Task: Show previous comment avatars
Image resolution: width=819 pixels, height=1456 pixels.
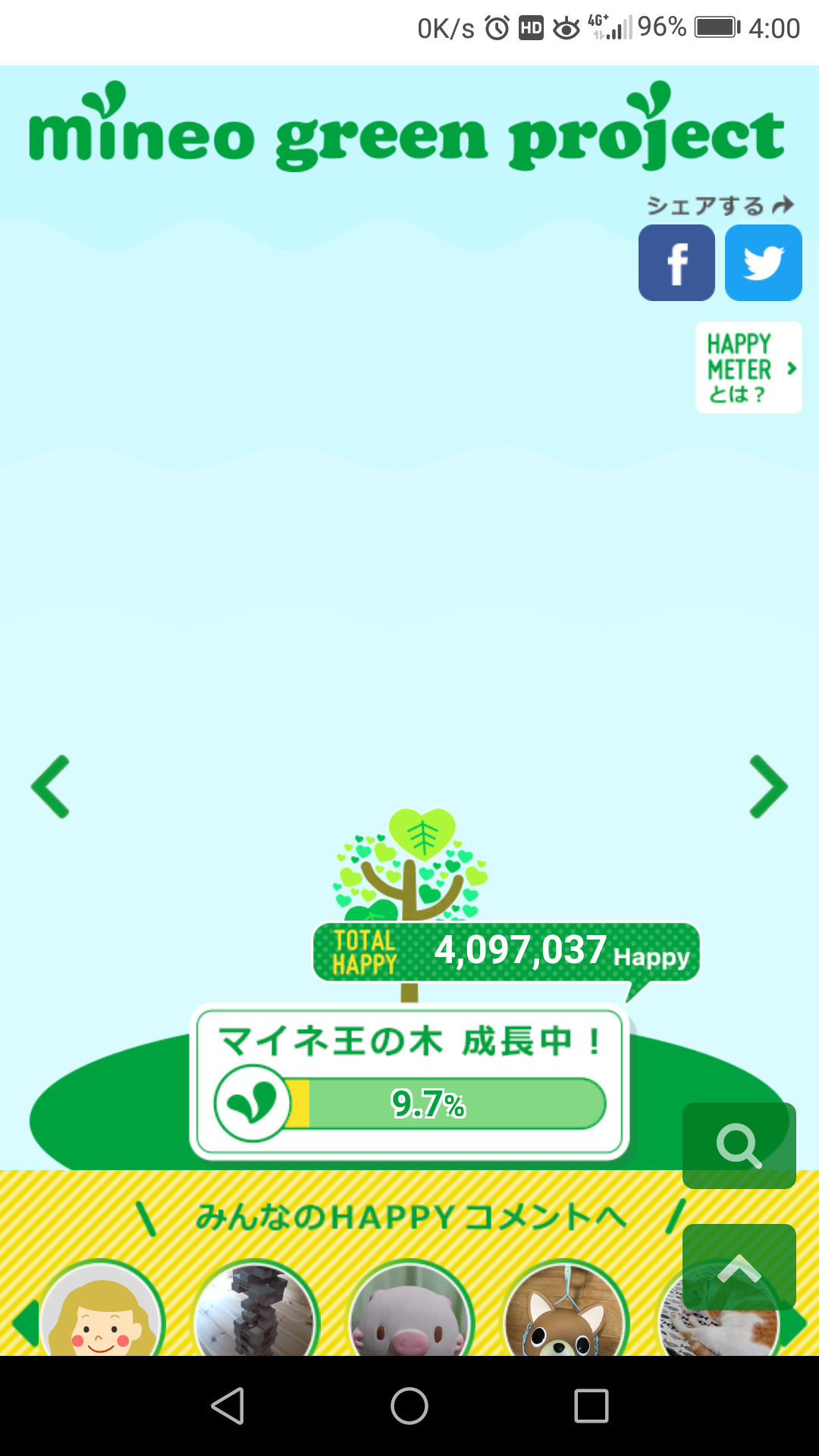Action: [x=25, y=1323]
